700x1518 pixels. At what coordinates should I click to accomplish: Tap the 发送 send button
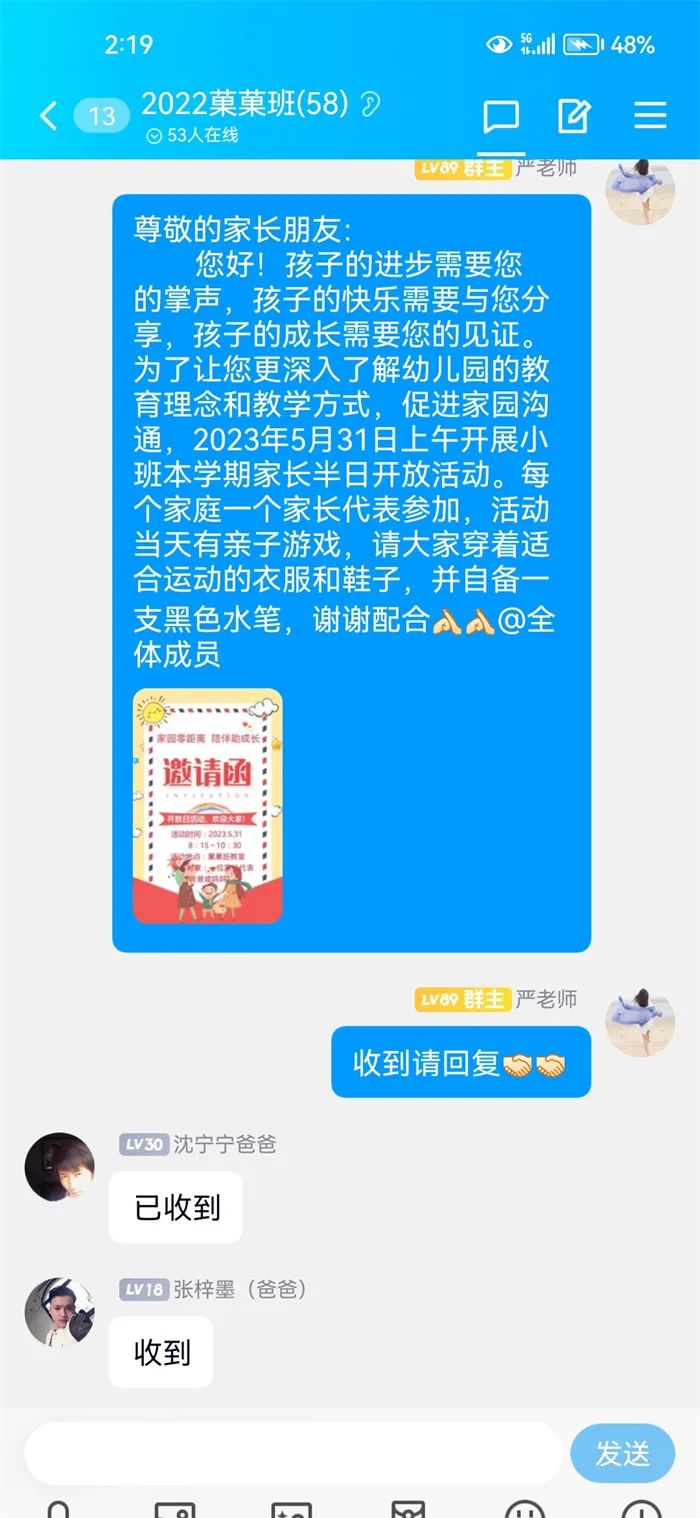click(x=622, y=1453)
